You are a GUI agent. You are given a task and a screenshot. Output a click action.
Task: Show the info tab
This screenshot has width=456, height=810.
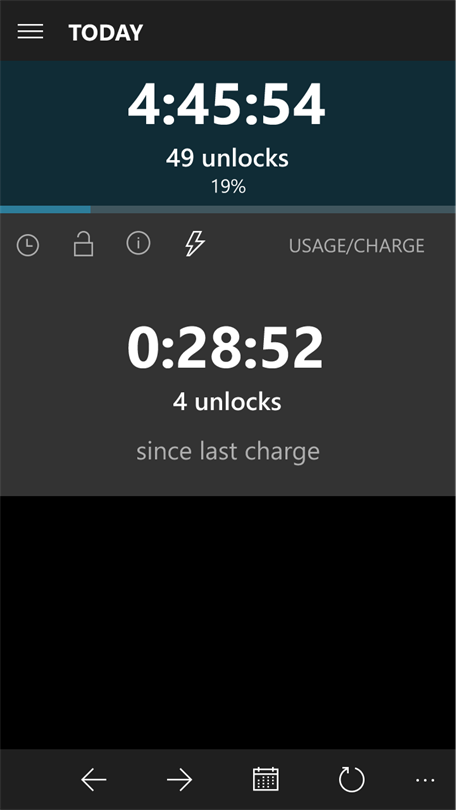click(138, 243)
